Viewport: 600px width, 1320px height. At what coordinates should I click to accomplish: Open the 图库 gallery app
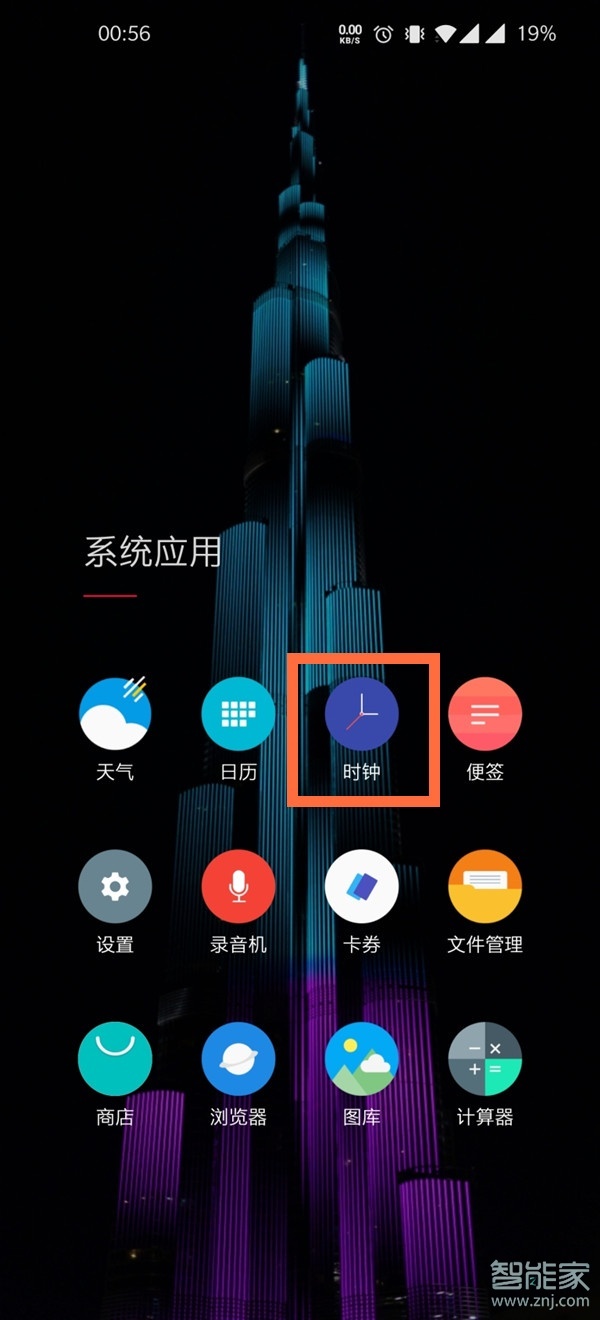point(361,1060)
